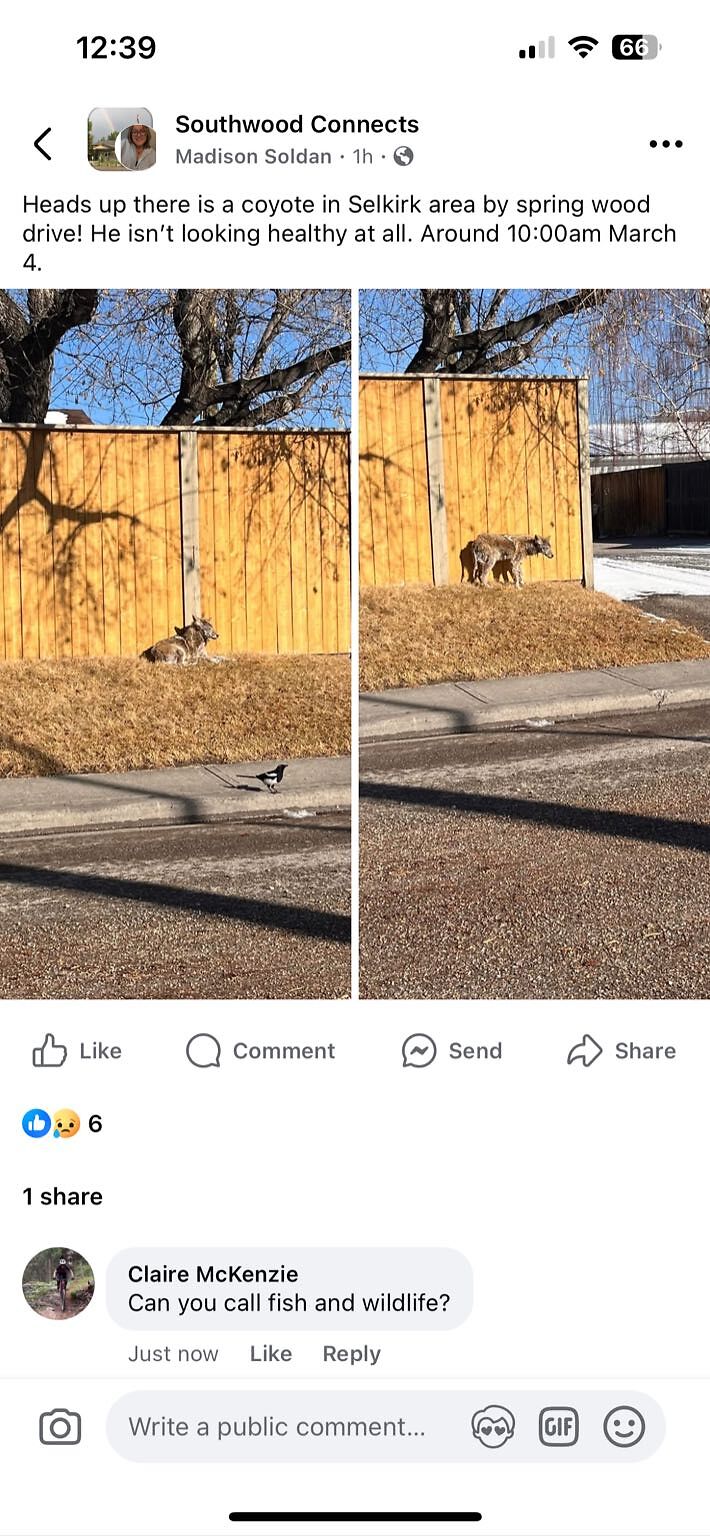Tap the Comment button under the post
Viewport: 710px width, 1536px height.
pos(261,1051)
